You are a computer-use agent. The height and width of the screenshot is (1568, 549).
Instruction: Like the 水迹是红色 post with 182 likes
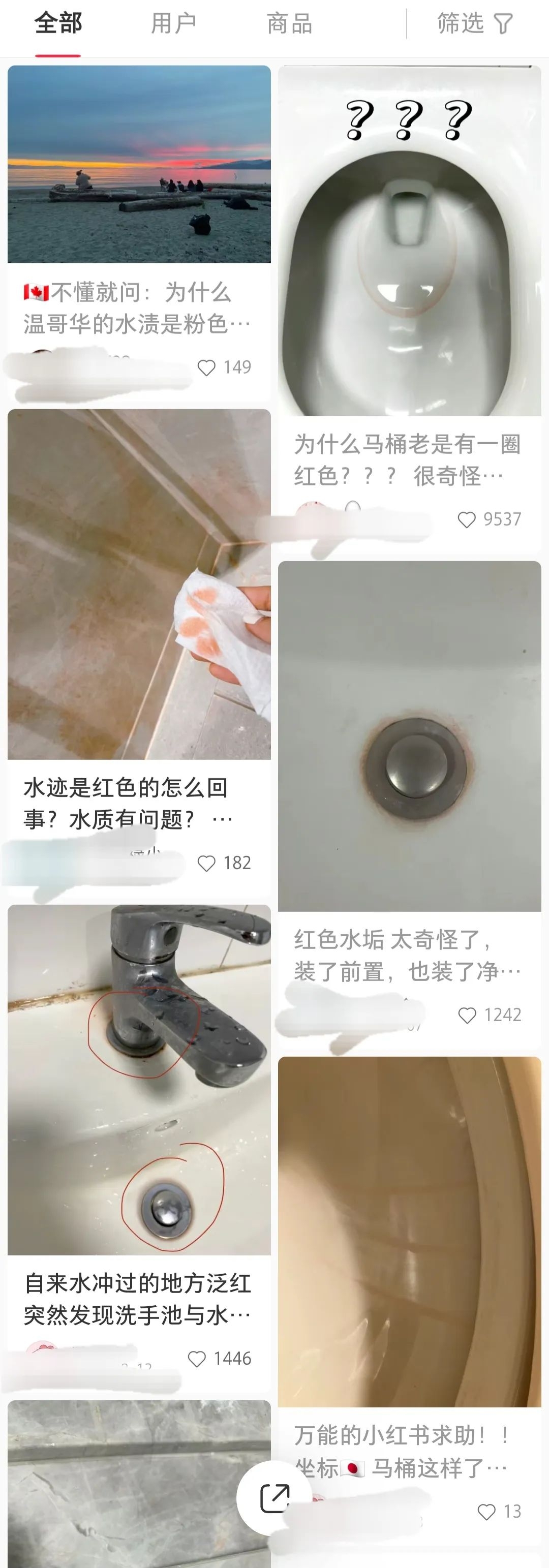[x=207, y=863]
